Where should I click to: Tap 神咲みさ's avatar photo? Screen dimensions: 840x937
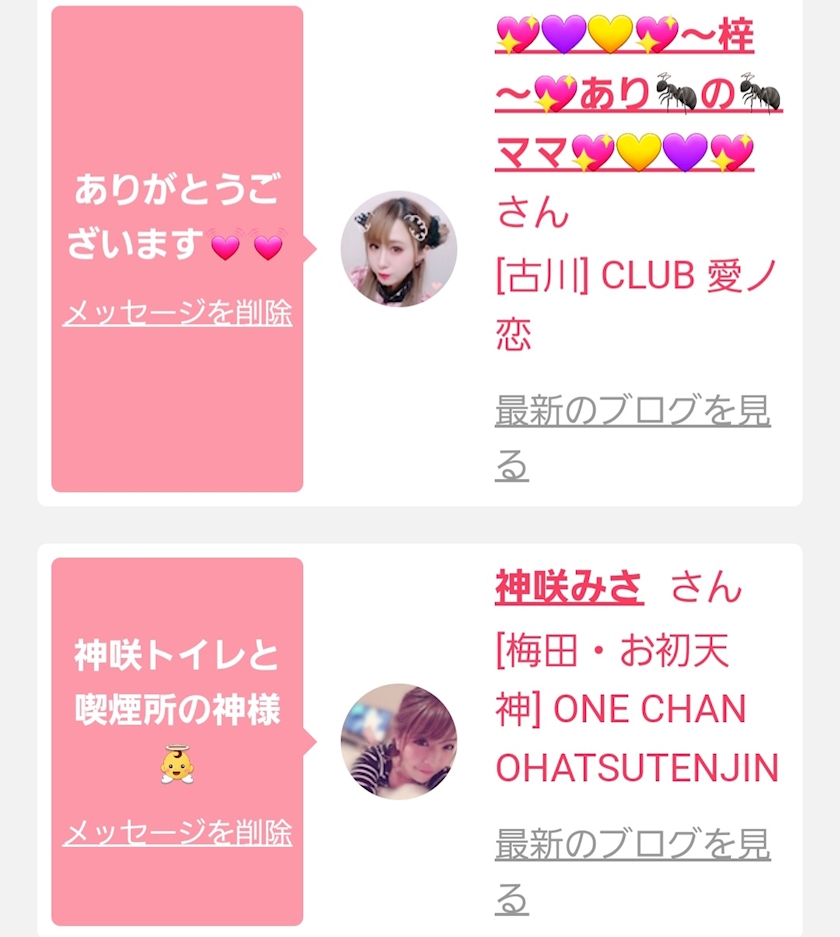point(398,742)
